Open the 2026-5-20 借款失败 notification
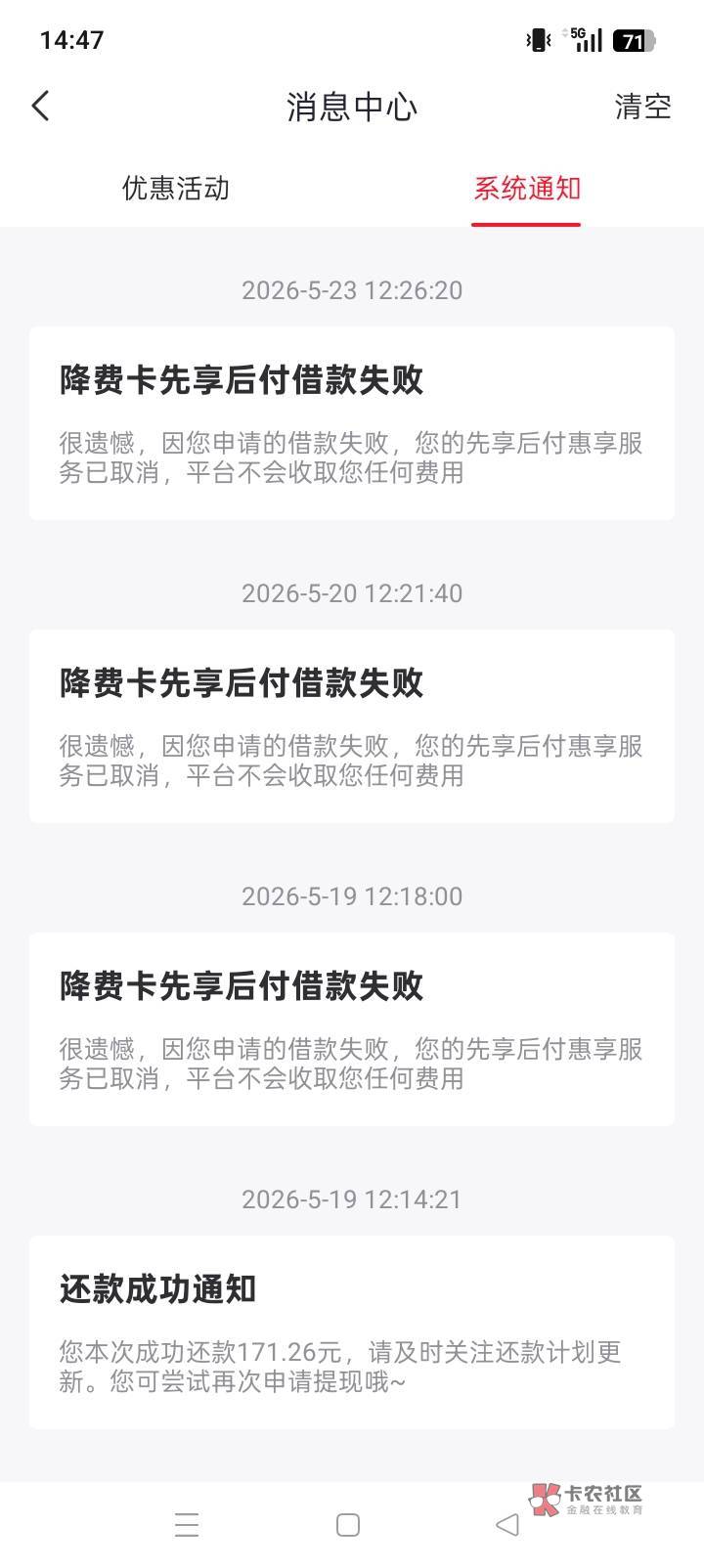Viewport: 704px width, 1568px height. (x=352, y=726)
